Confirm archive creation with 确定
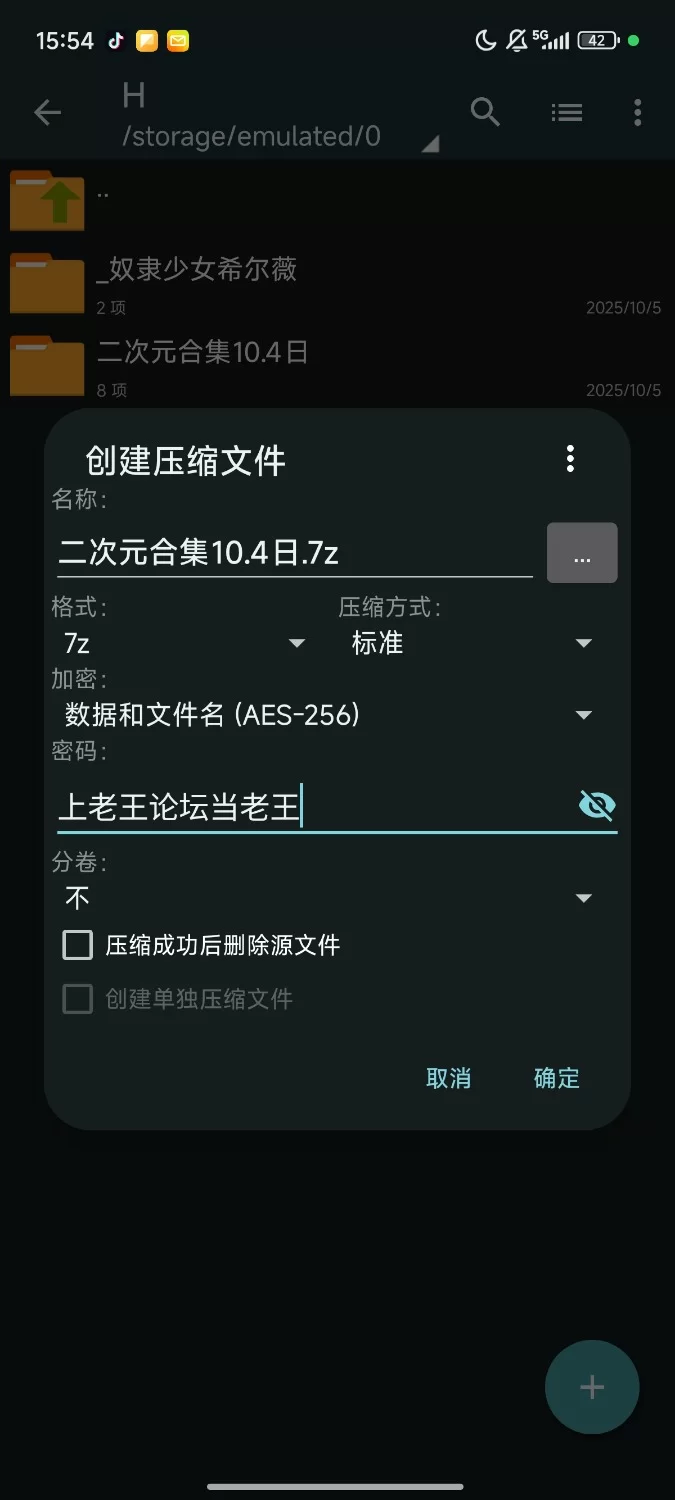 point(556,1078)
